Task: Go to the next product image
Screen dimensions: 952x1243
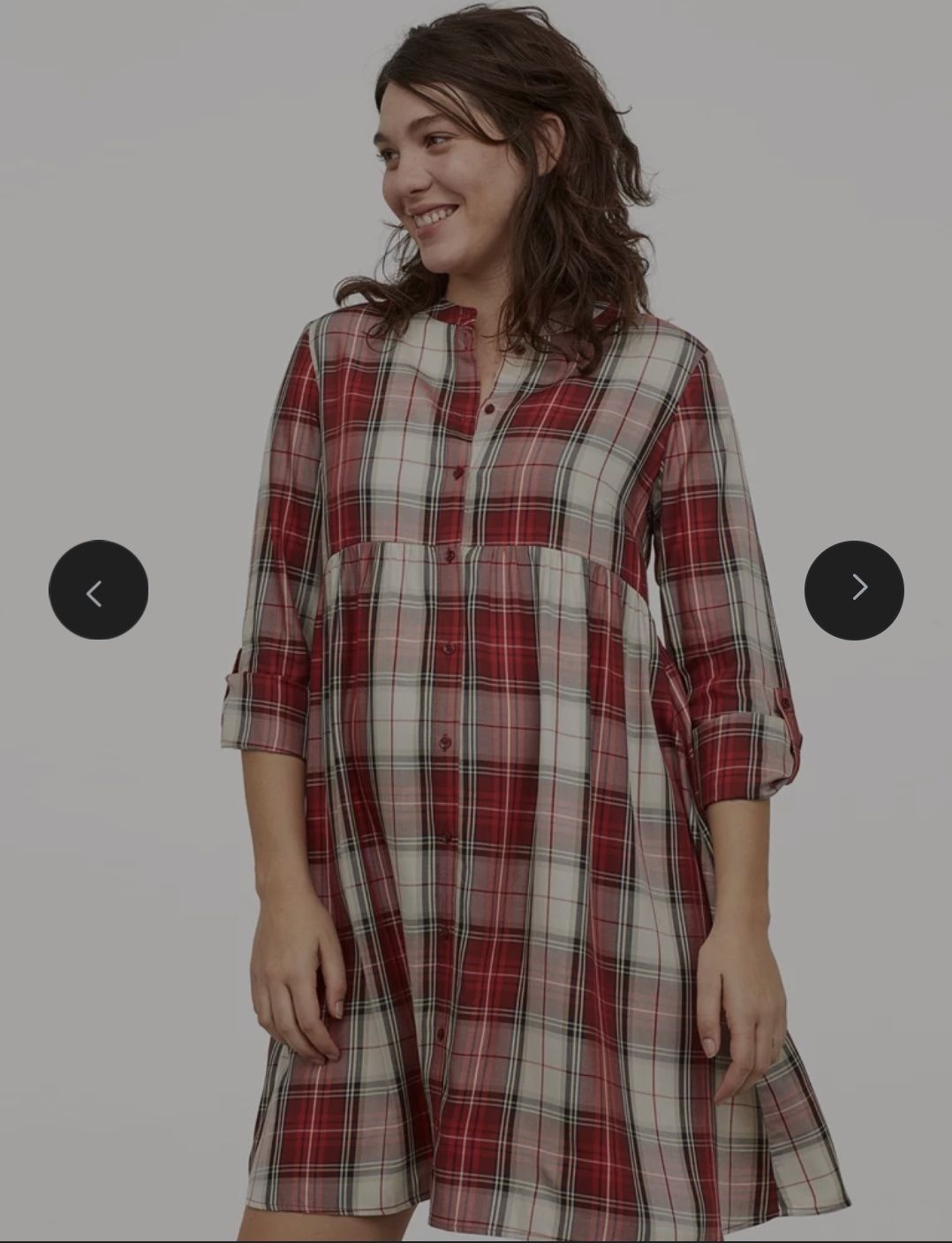Action: pos(854,590)
